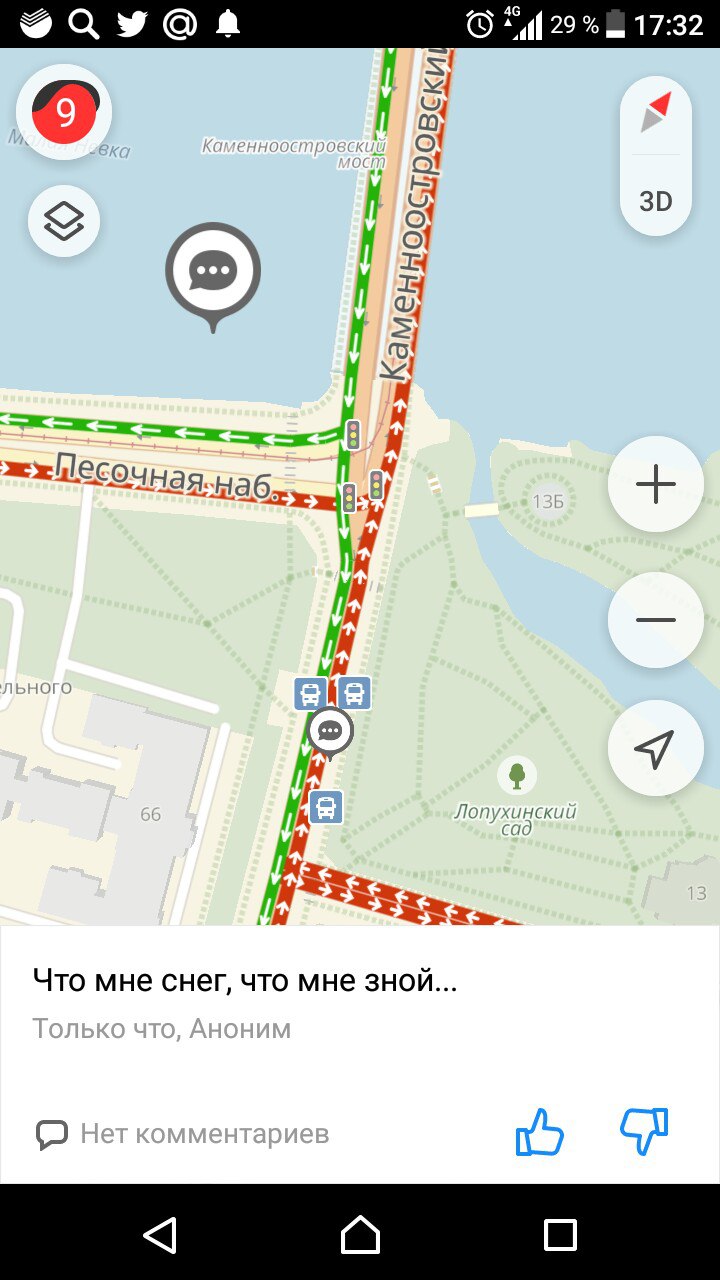The image size is (720, 1280).
Task: Tap the compass to reset north
Action: click(x=656, y=112)
